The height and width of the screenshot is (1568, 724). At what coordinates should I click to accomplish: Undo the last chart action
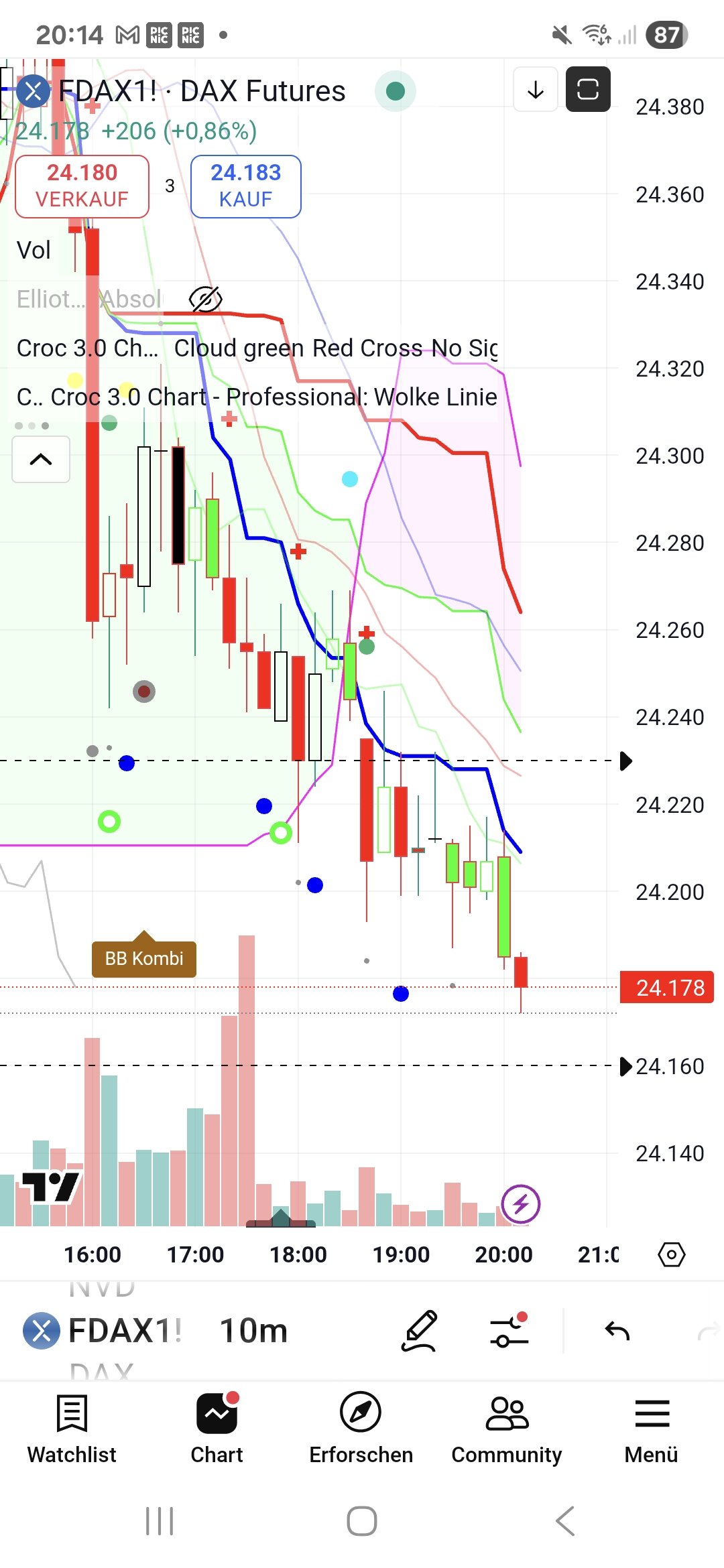click(617, 1331)
